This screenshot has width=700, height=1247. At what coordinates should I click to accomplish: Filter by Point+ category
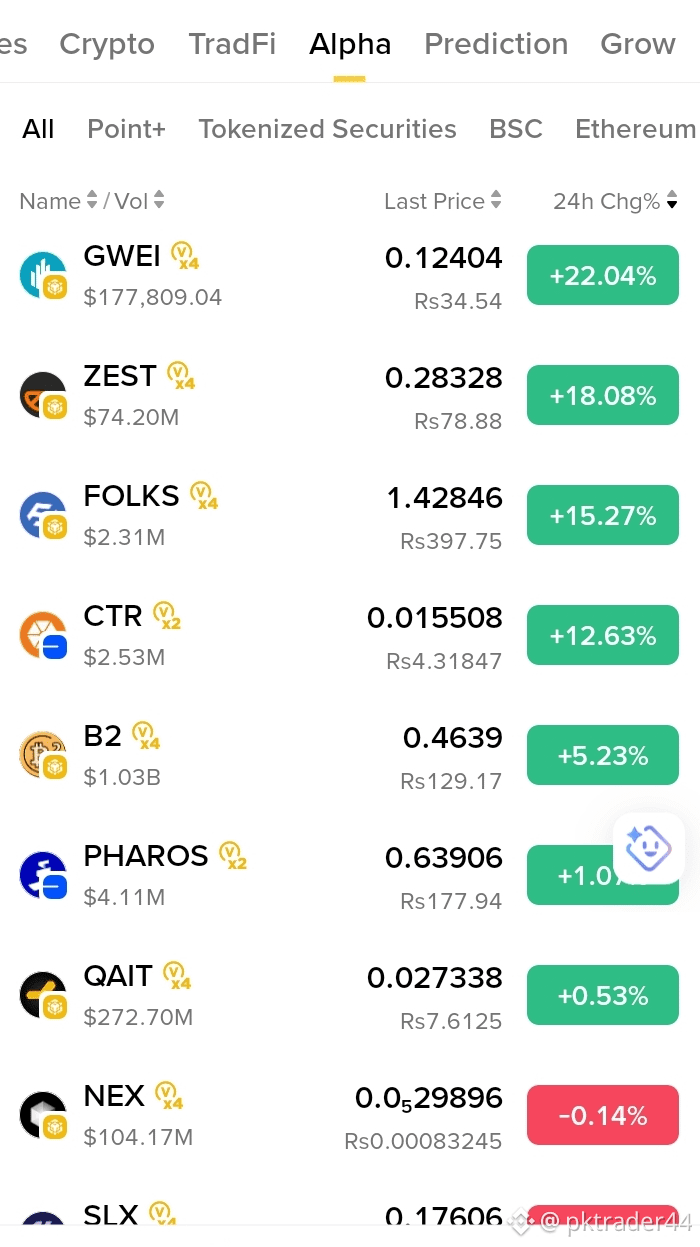click(126, 129)
